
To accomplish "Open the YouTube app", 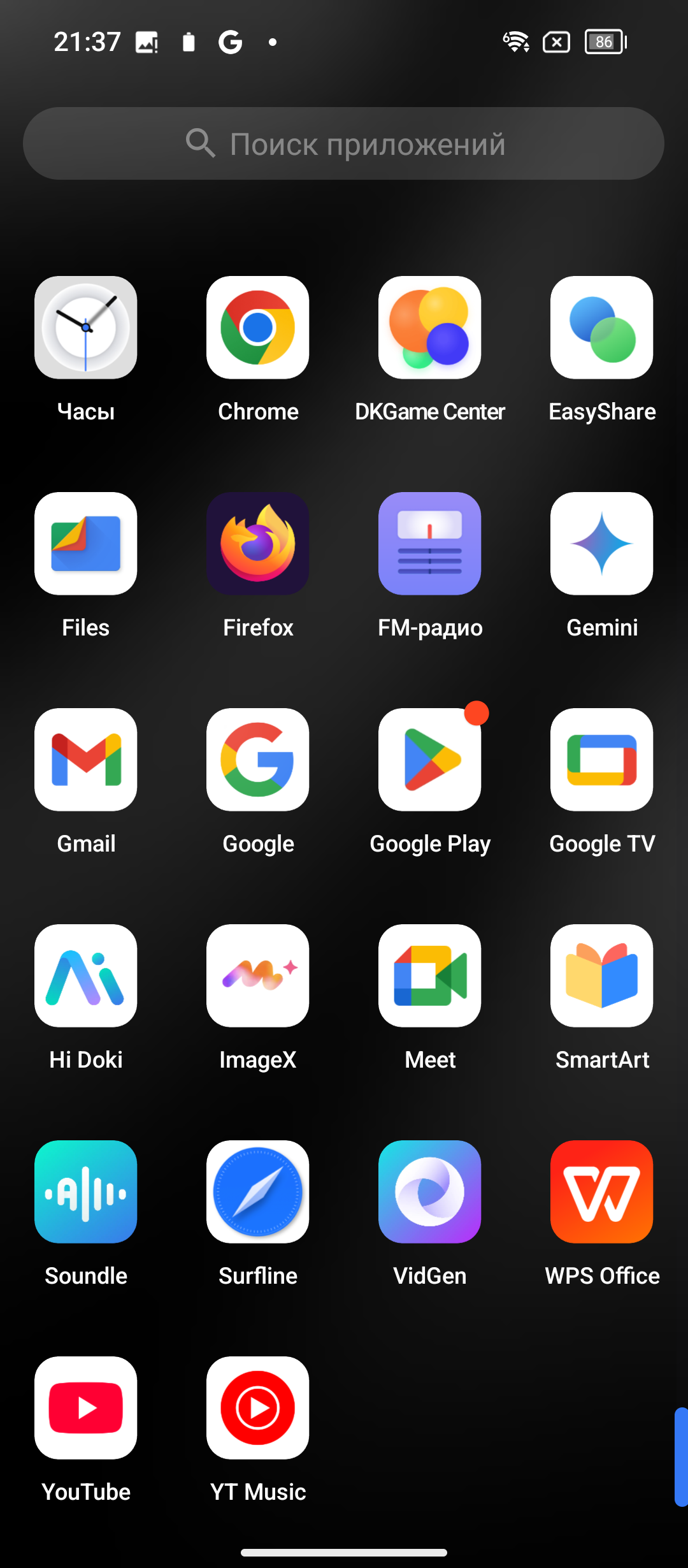I will tap(86, 1408).
